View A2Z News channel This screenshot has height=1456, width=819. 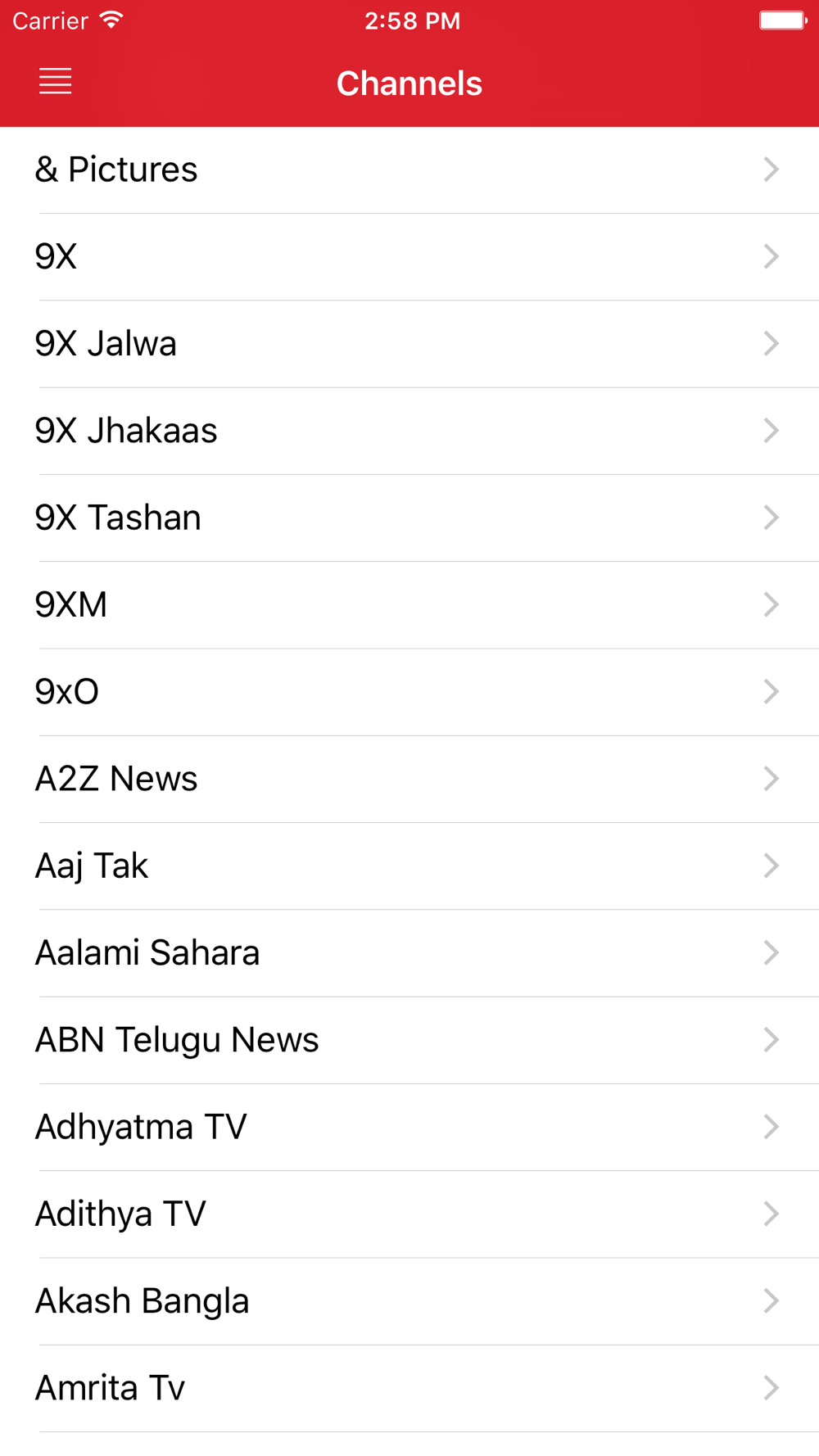pyautogui.click(x=409, y=779)
